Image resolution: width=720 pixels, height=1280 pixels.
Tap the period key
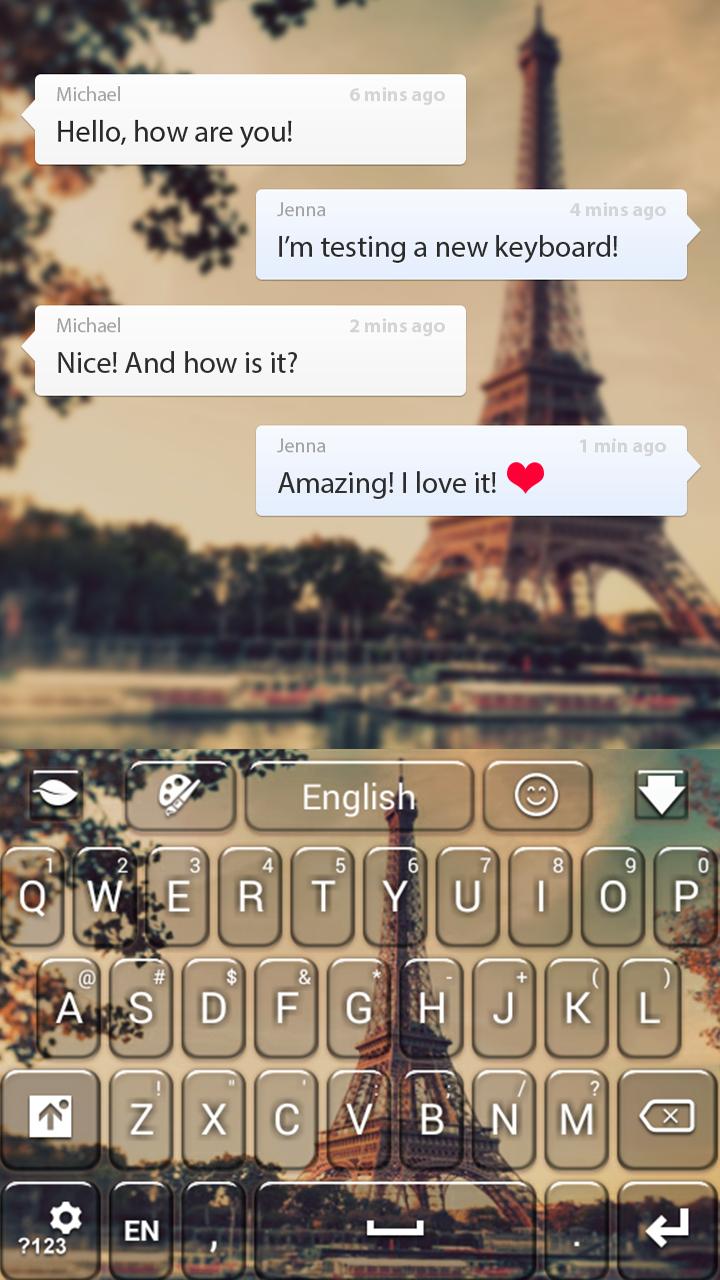pos(577,1228)
